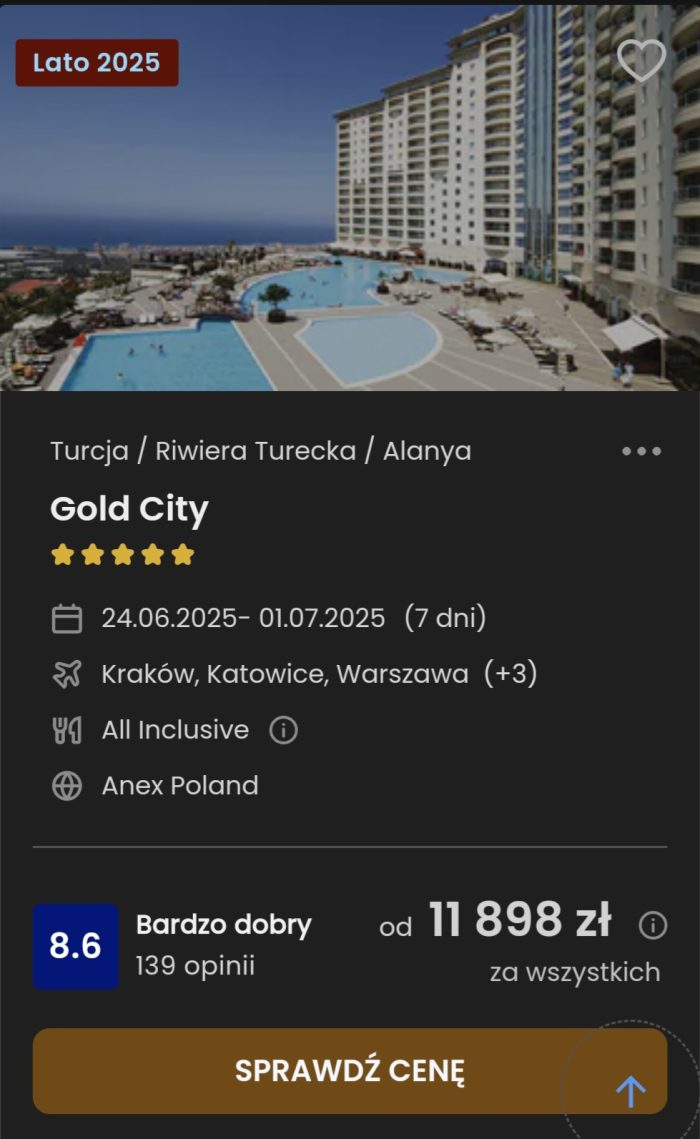Jump back to top with the arrow
The height and width of the screenshot is (1139, 700).
tap(630, 1091)
